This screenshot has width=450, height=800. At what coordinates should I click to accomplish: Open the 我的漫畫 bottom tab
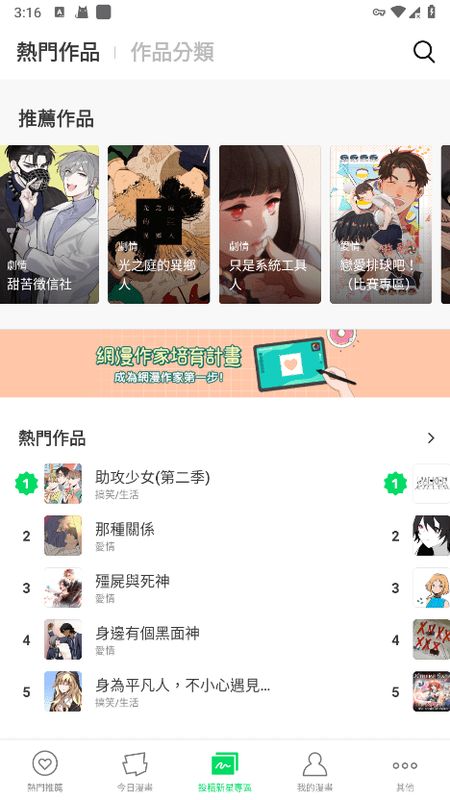tap(315, 770)
